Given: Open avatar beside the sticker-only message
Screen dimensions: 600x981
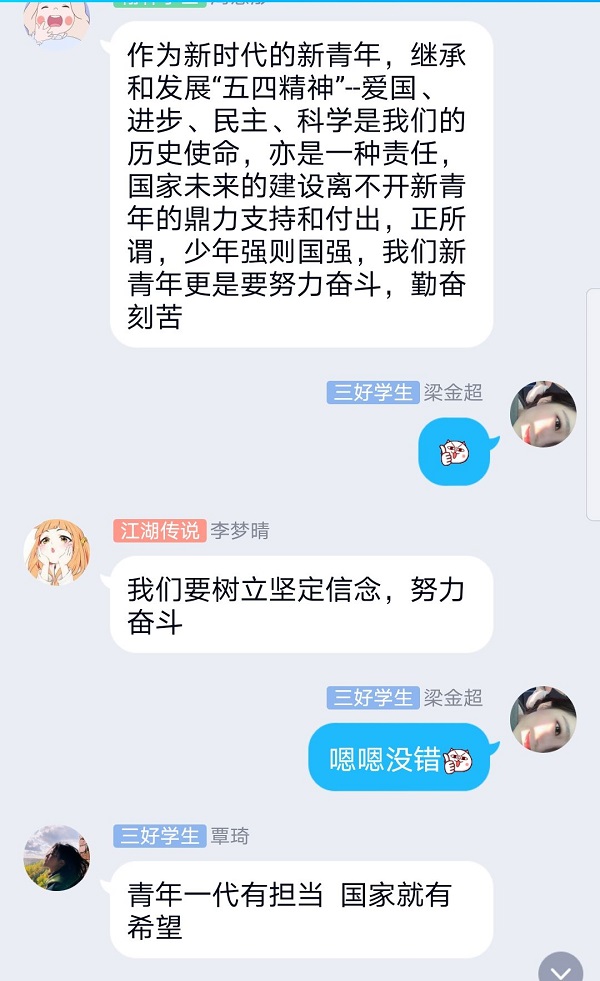Looking at the screenshot, I should point(543,413).
